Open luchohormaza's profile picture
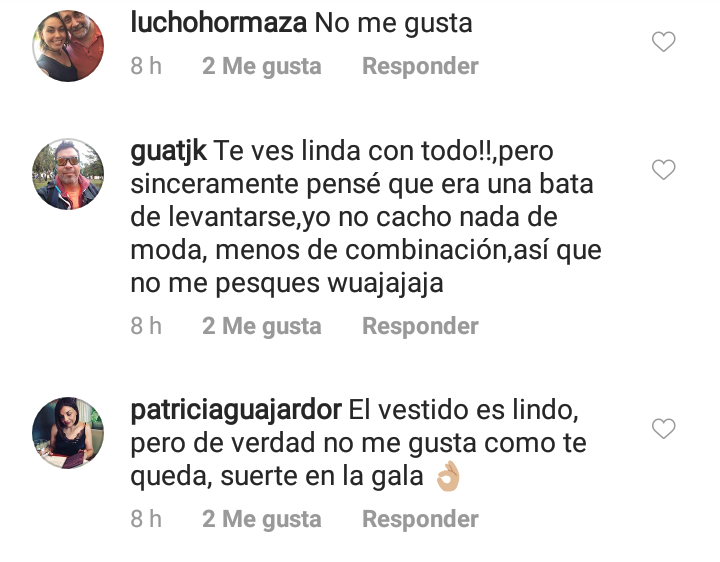Viewport: 720px width, 562px height. pyautogui.click(x=69, y=46)
